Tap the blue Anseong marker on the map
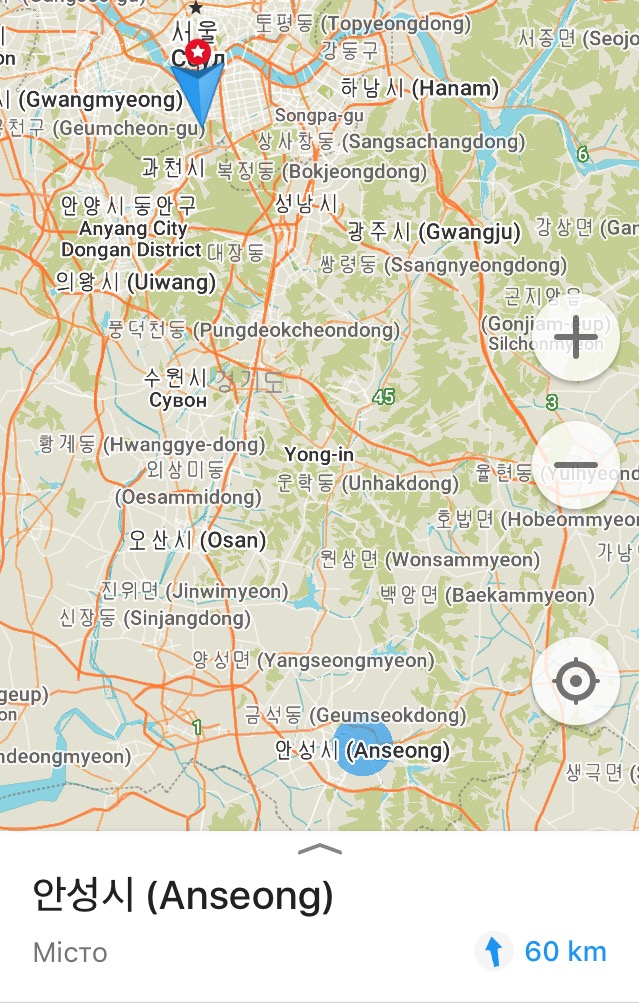The width and height of the screenshot is (639, 1003). [361, 750]
